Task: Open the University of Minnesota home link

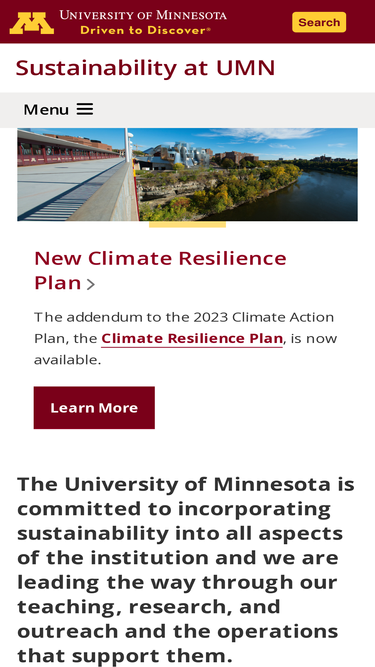Action: coord(118,23)
